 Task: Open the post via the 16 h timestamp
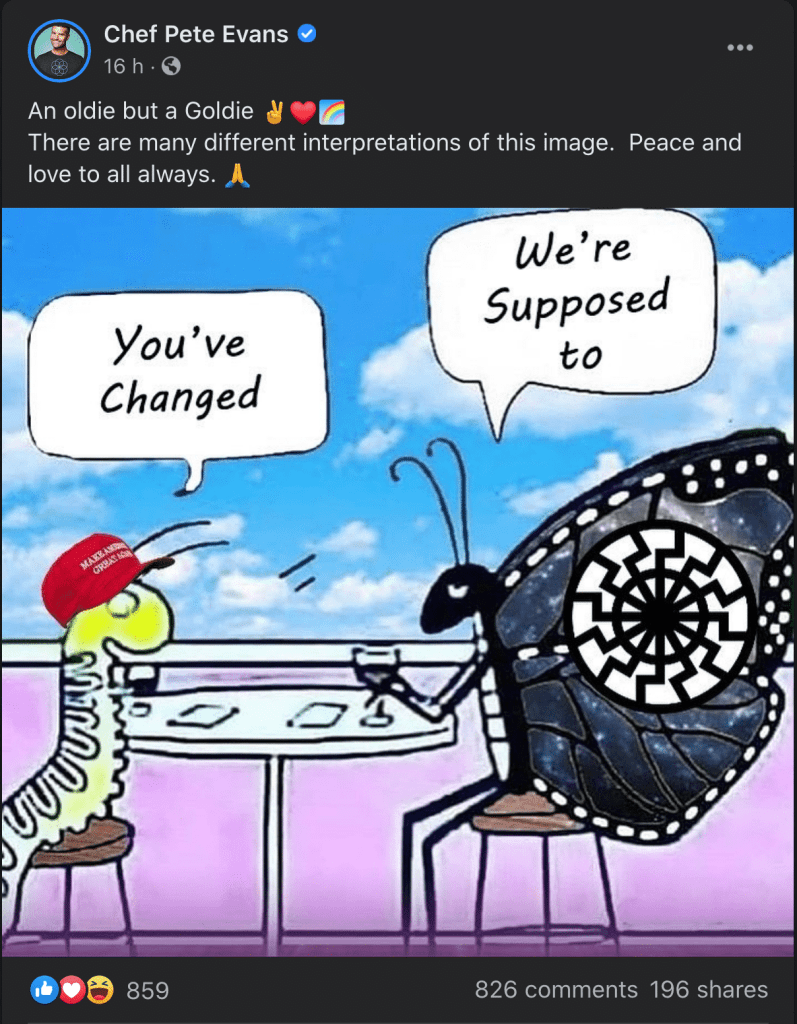(123, 66)
